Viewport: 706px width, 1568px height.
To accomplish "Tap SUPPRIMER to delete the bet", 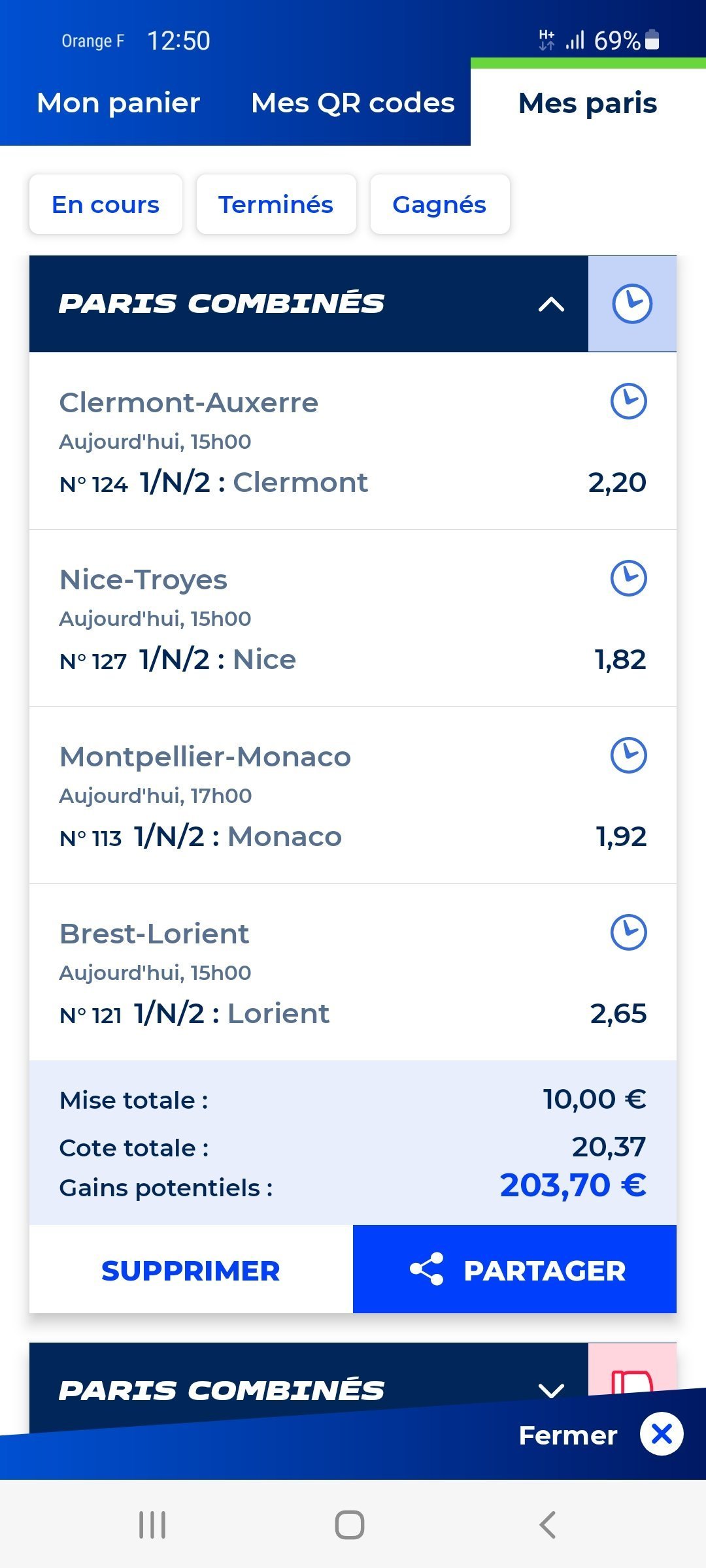I will tap(191, 1270).
